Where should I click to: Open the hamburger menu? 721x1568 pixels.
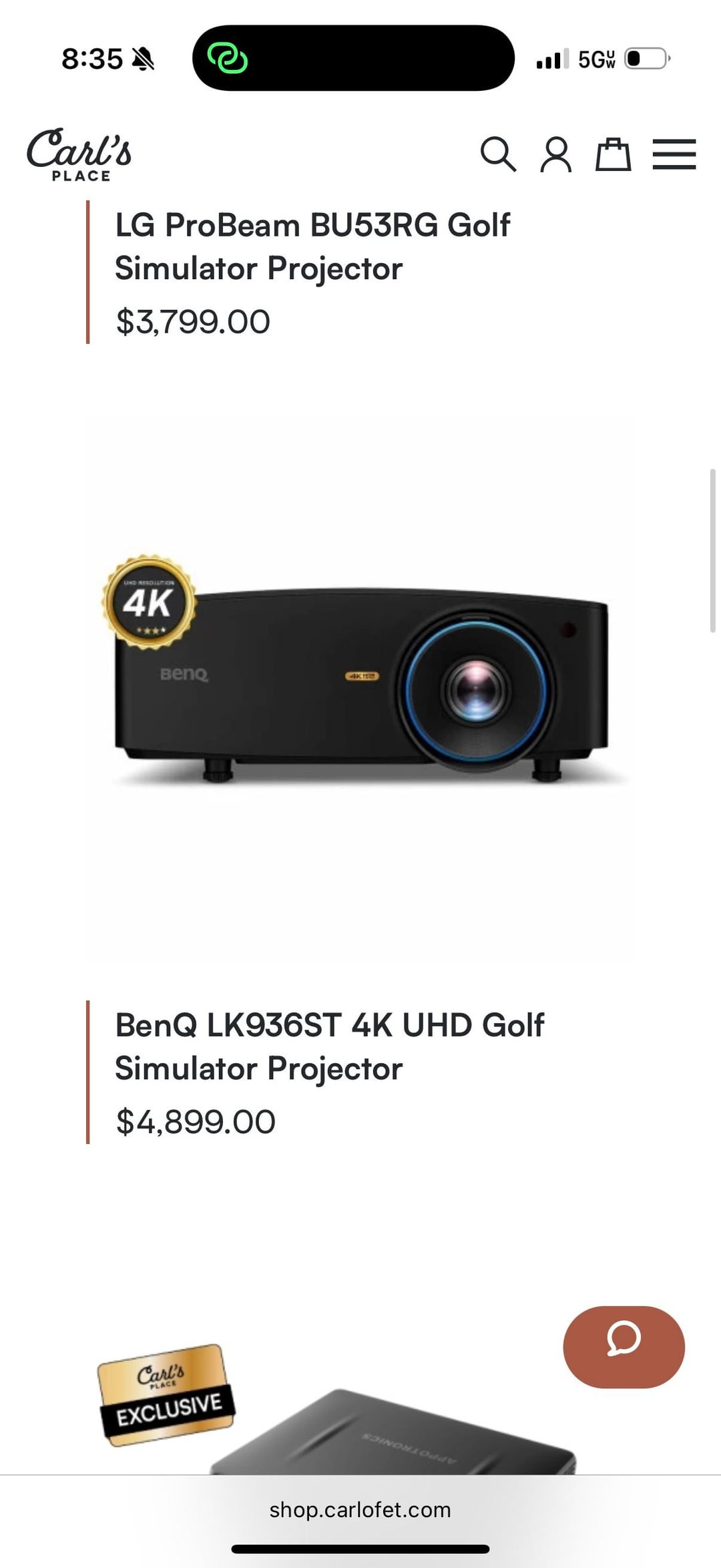[674, 155]
